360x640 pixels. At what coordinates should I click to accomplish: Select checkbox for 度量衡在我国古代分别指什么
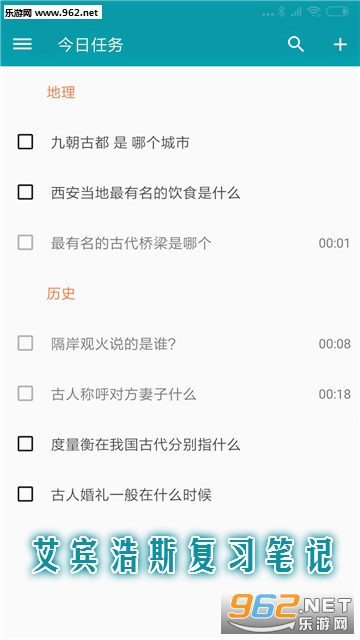tap(25, 444)
